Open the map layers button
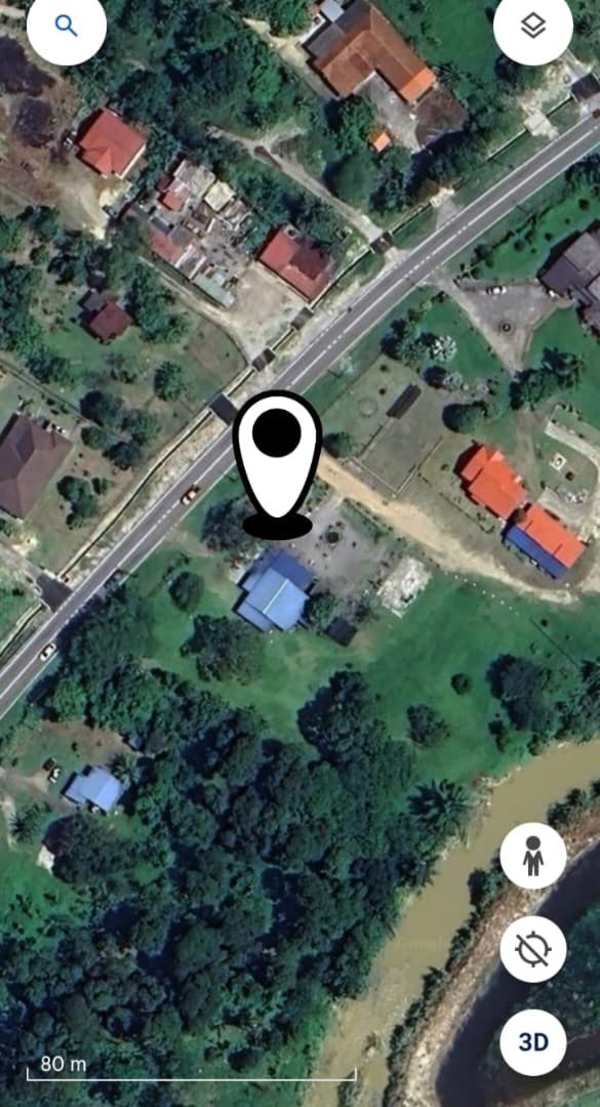The image size is (600, 1107). pos(533,27)
